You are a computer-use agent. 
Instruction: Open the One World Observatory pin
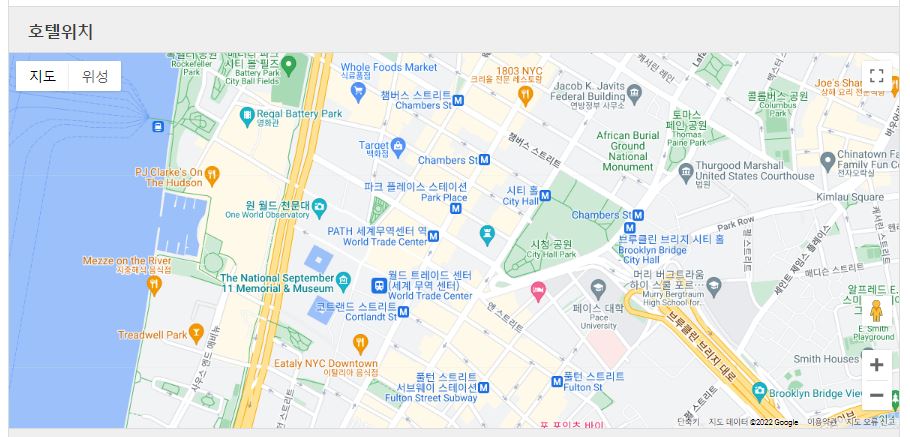319,208
